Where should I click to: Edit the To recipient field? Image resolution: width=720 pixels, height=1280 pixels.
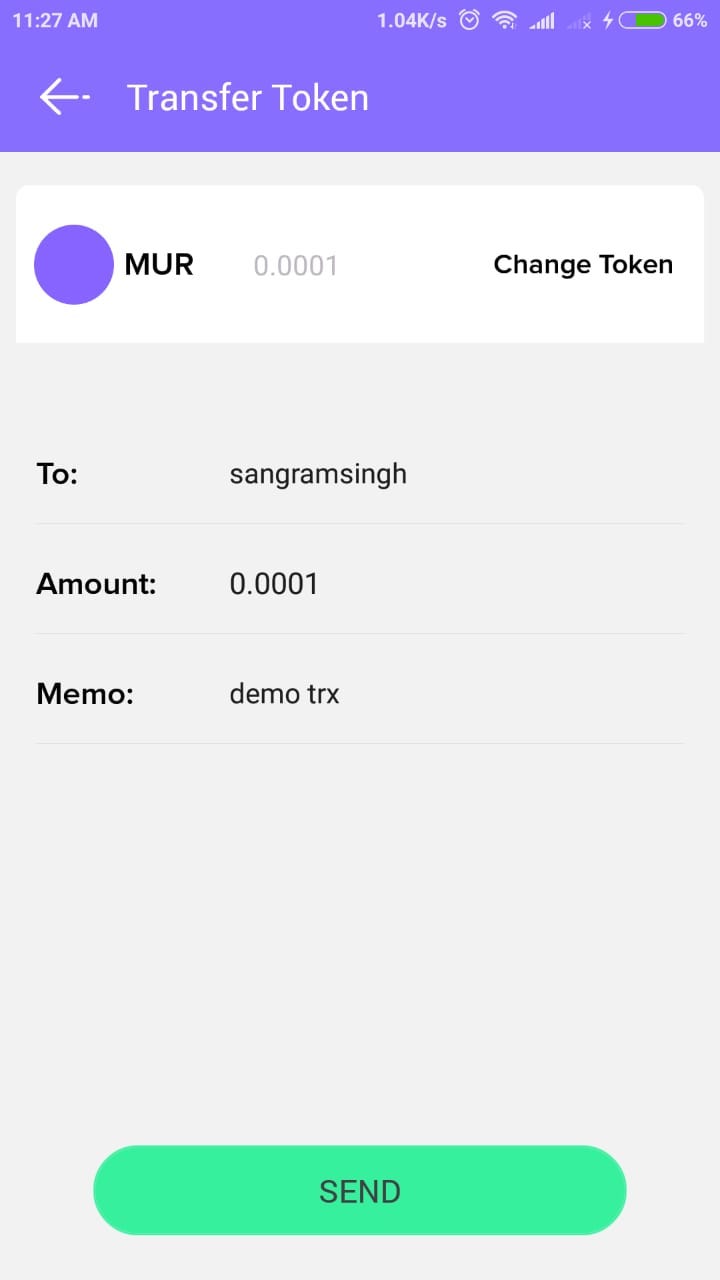[x=457, y=473]
